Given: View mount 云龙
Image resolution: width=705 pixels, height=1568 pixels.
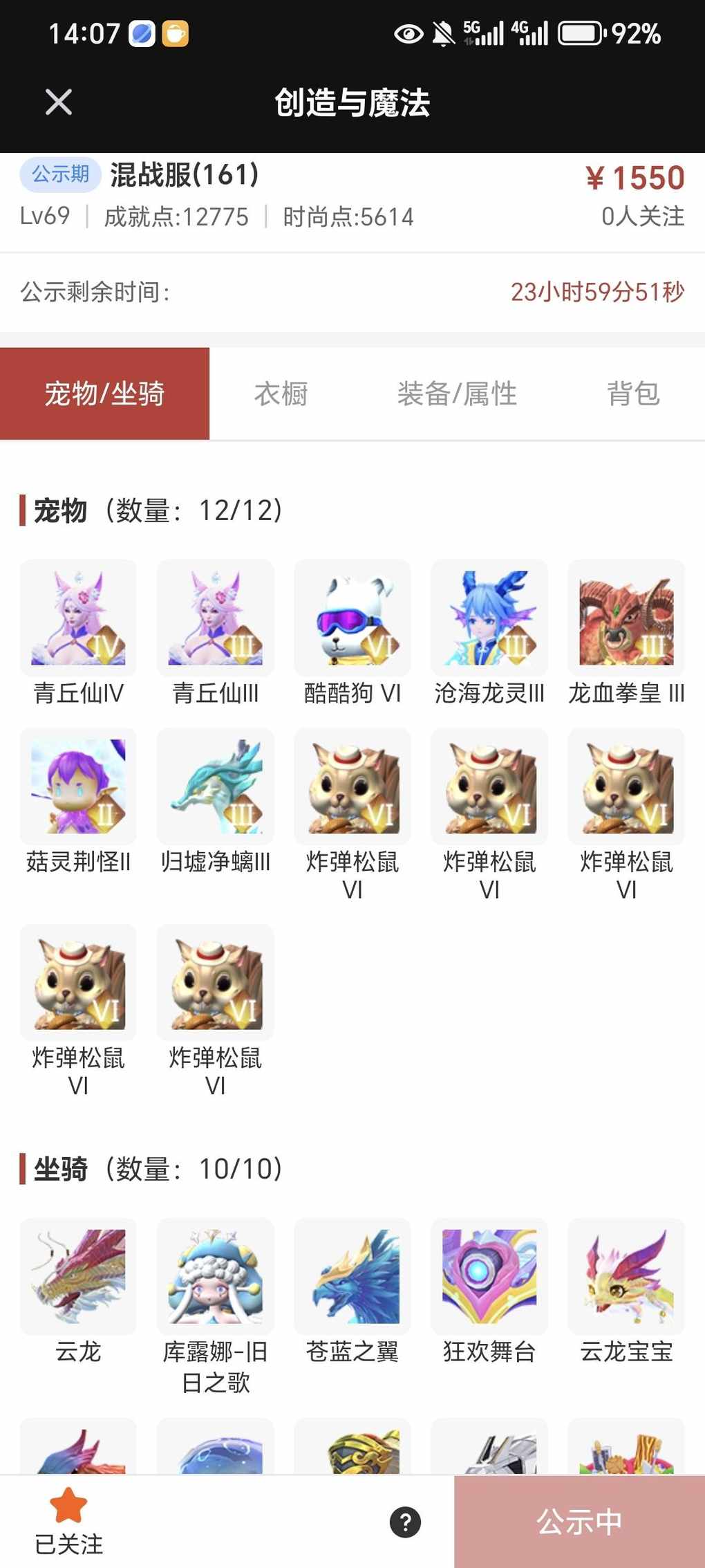Looking at the screenshot, I should click(x=78, y=1276).
